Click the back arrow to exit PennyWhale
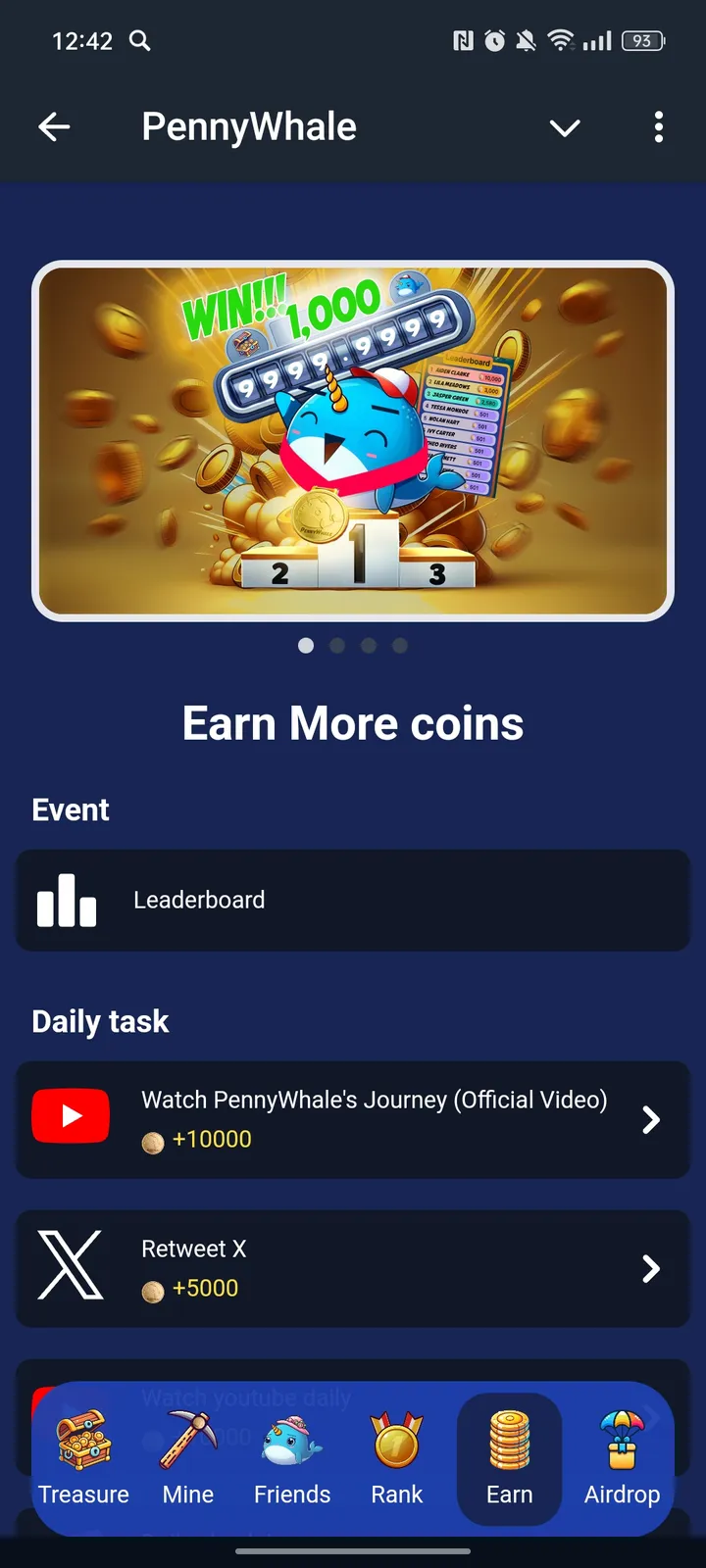The width and height of the screenshot is (706, 1568). pos(55,127)
